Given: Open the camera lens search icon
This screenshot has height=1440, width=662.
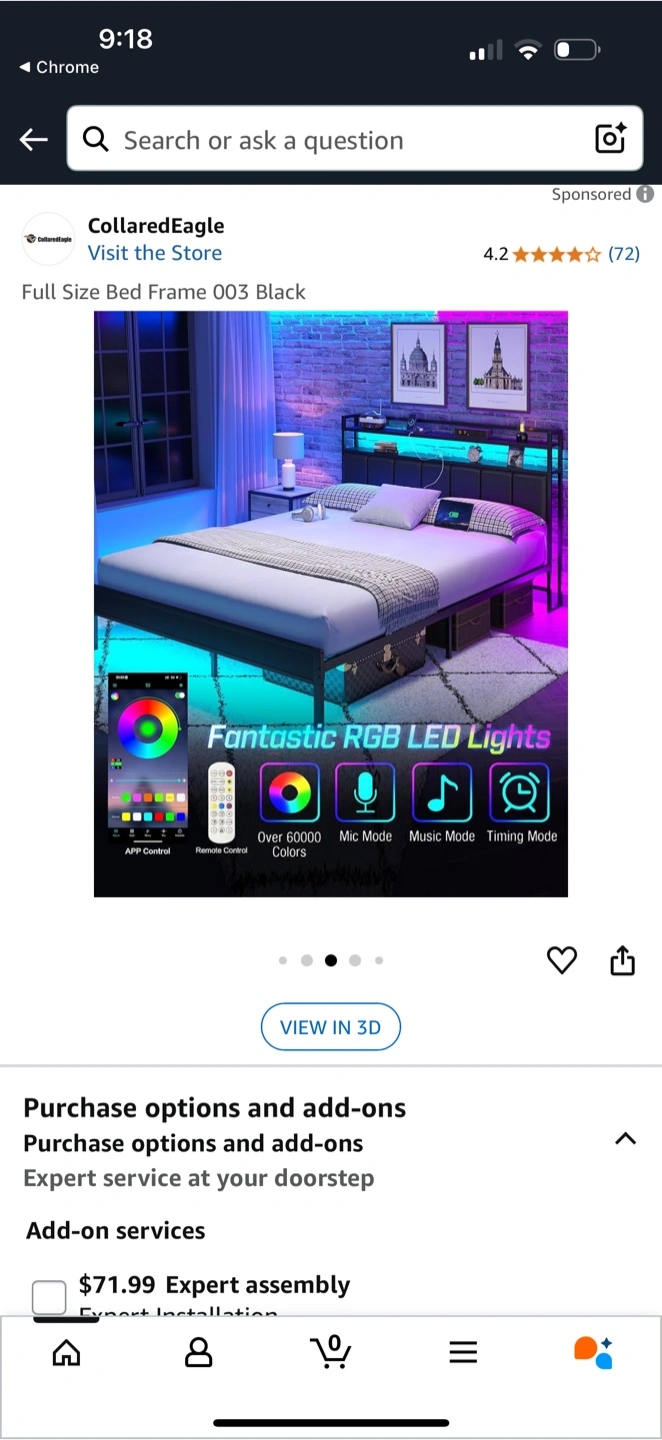Looking at the screenshot, I should pyautogui.click(x=610, y=138).
